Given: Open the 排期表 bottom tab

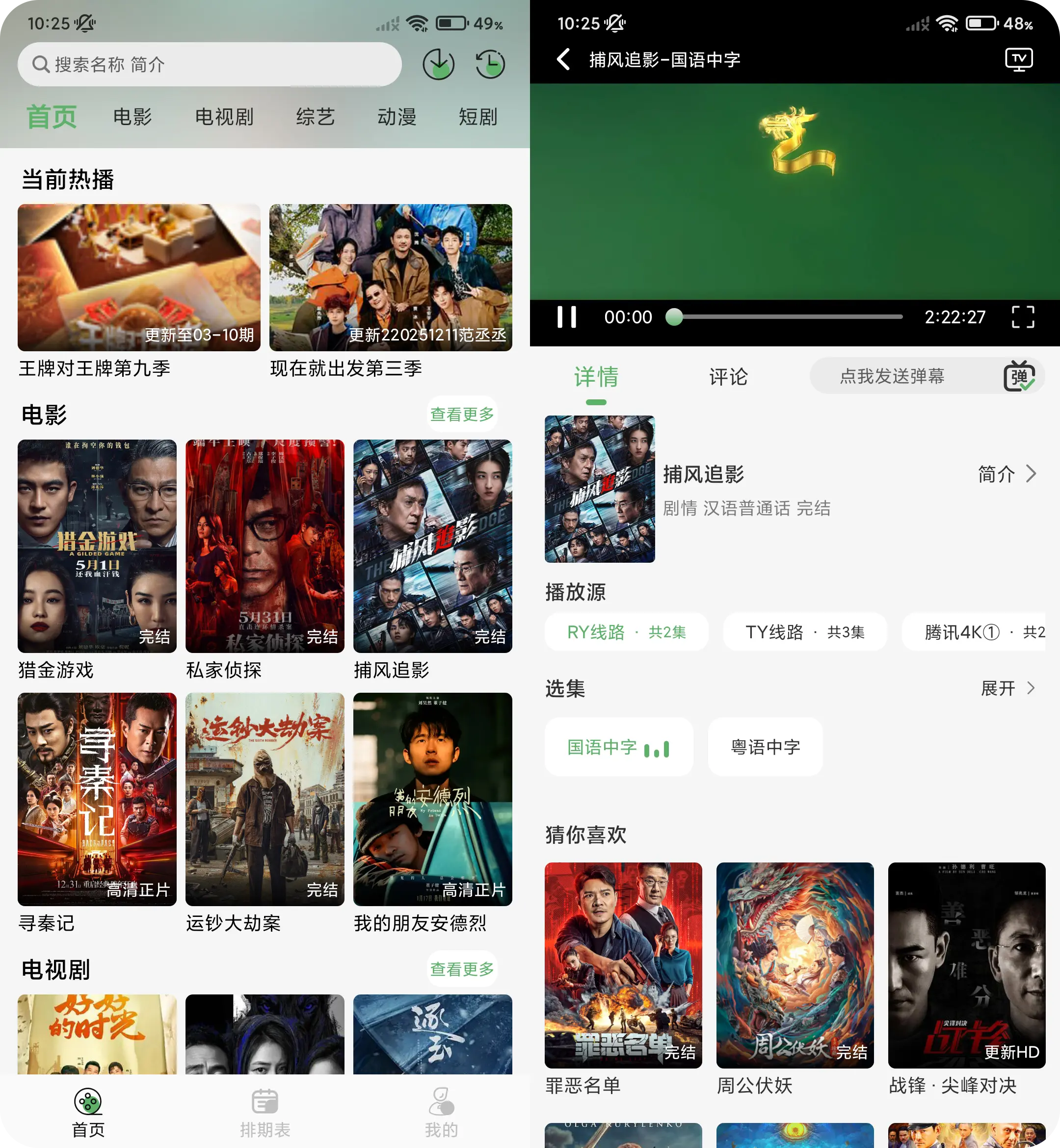Looking at the screenshot, I should (x=265, y=1113).
